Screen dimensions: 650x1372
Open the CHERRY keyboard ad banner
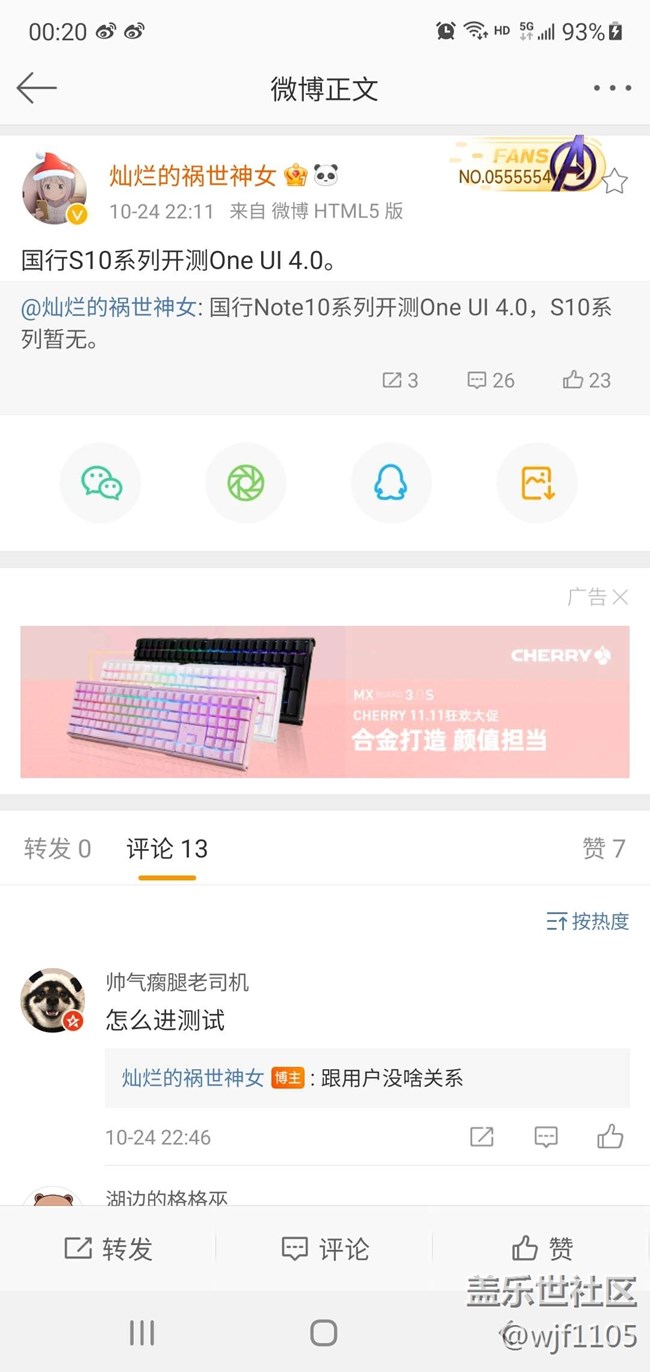click(325, 701)
